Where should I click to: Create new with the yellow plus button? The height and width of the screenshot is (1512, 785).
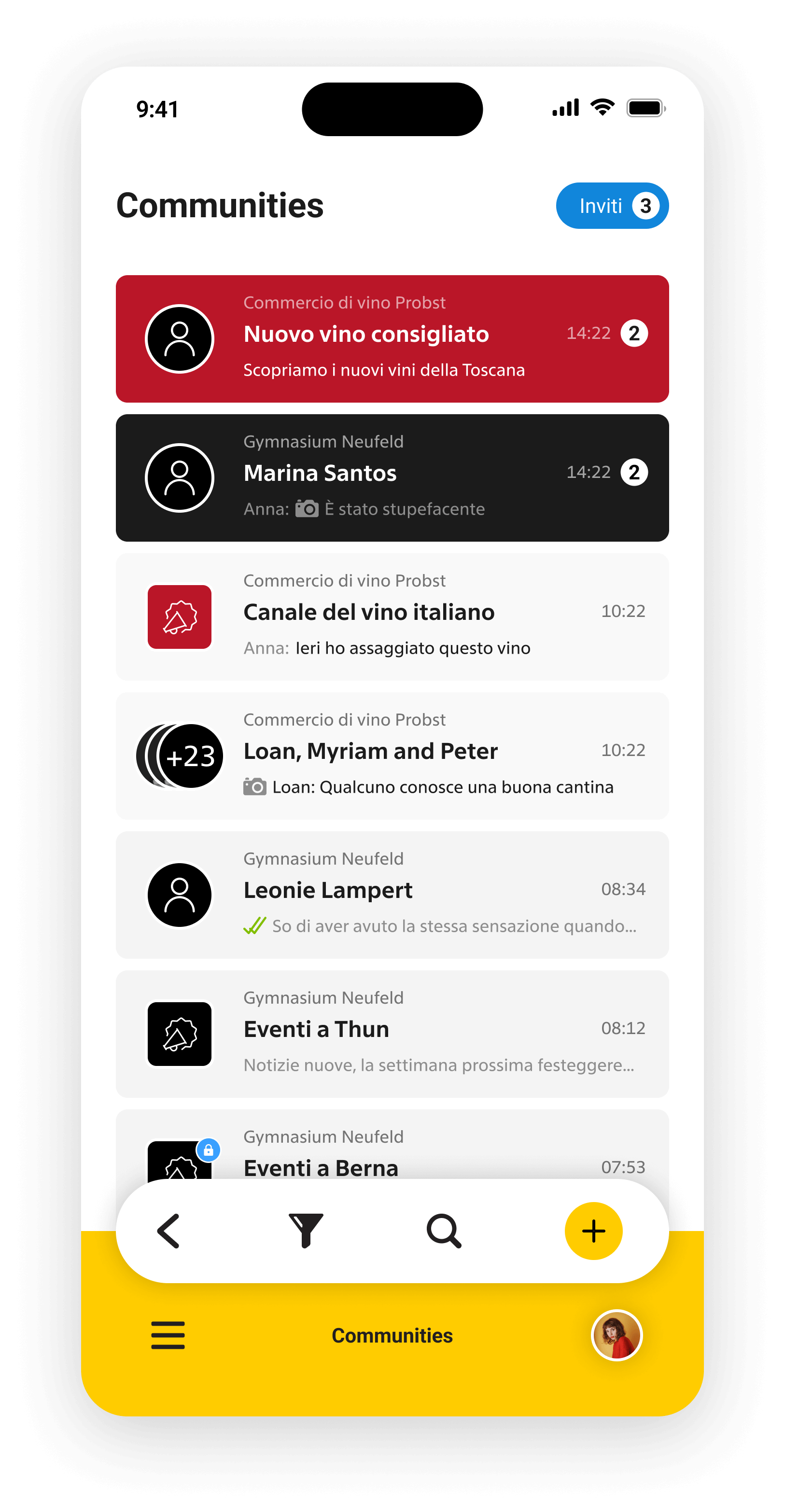(594, 1231)
